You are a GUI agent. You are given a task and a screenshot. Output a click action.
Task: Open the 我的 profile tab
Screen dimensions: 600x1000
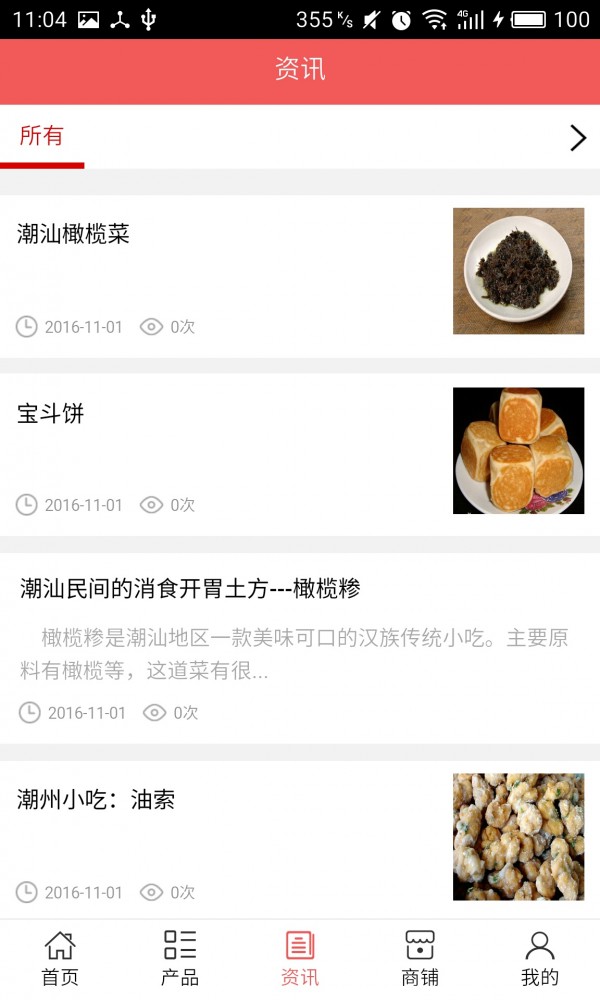540,959
